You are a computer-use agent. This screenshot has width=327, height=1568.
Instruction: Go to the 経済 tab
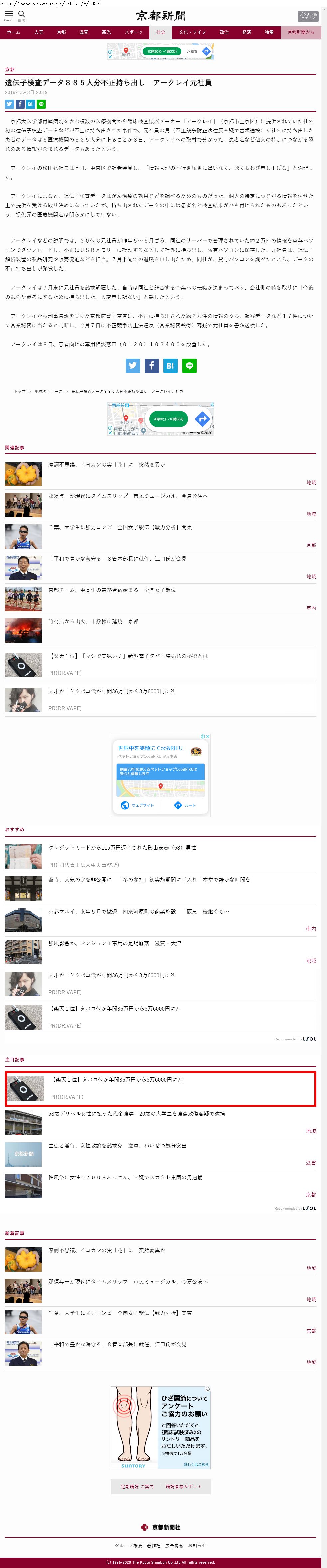[x=247, y=32]
